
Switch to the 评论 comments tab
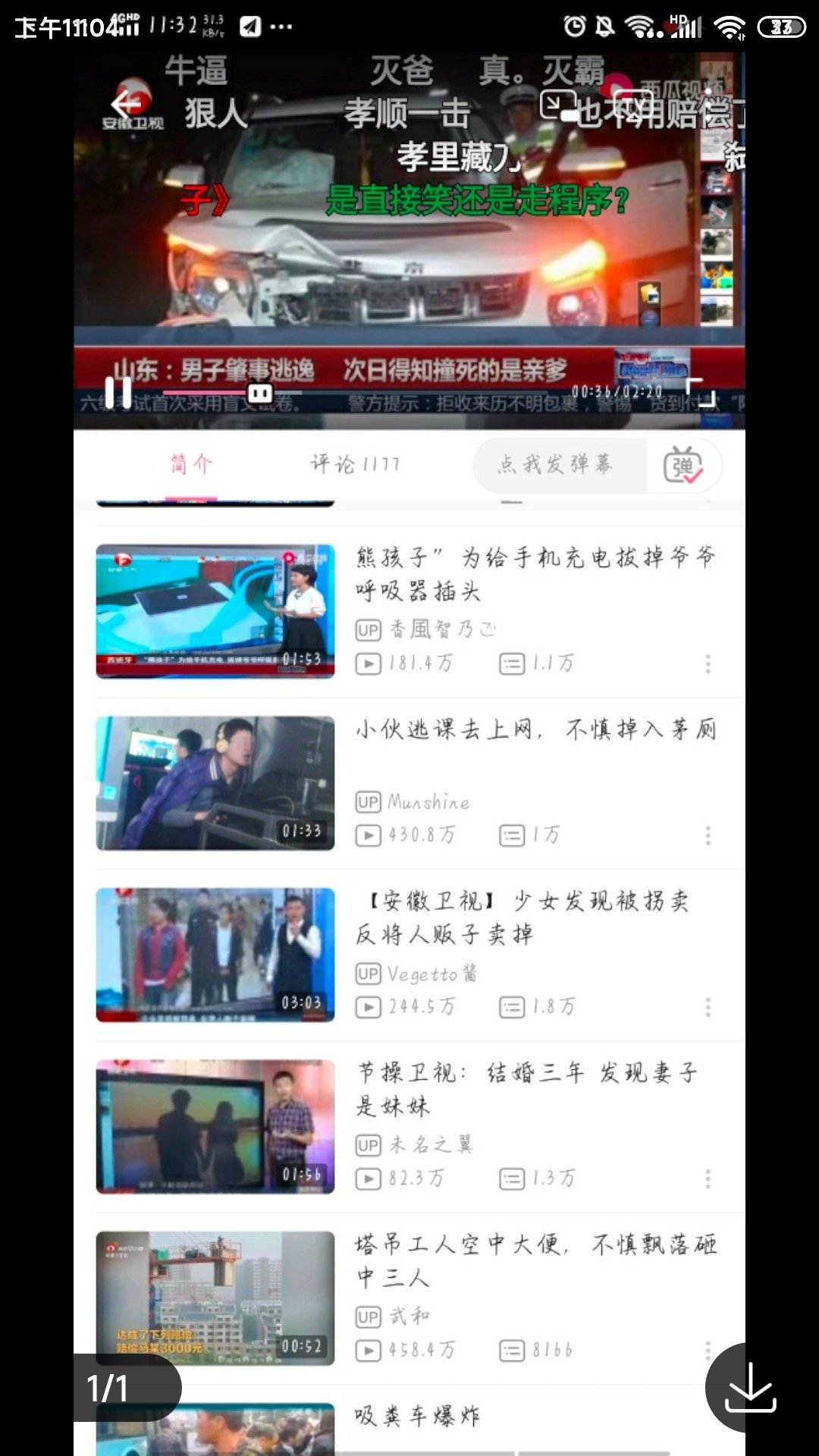pyautogui.click(x=355, y=463)
